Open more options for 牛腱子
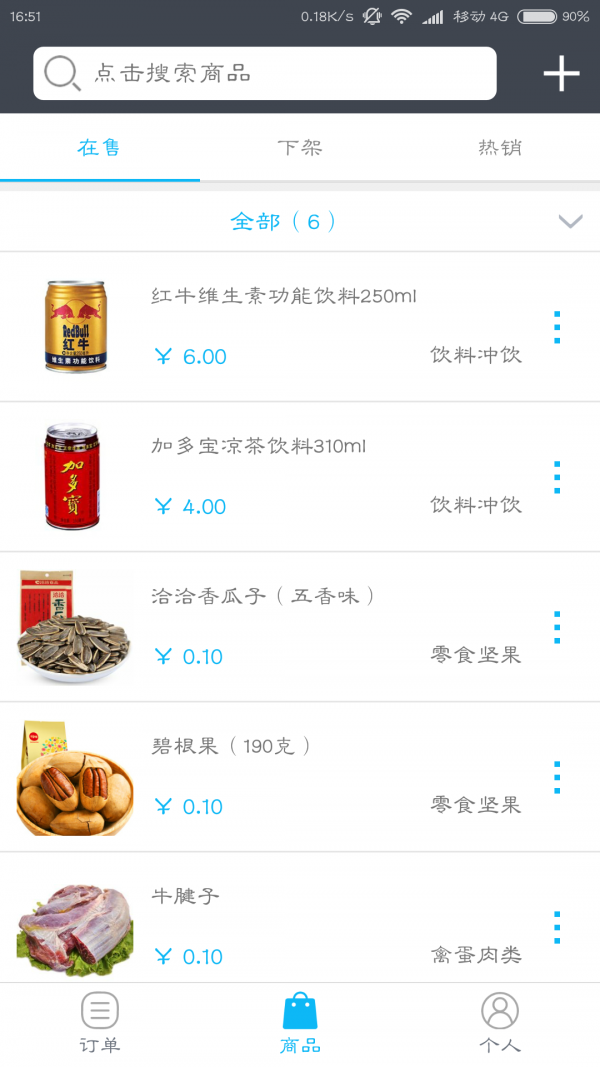Screen dimensions: 600x1067 (557, 927)
